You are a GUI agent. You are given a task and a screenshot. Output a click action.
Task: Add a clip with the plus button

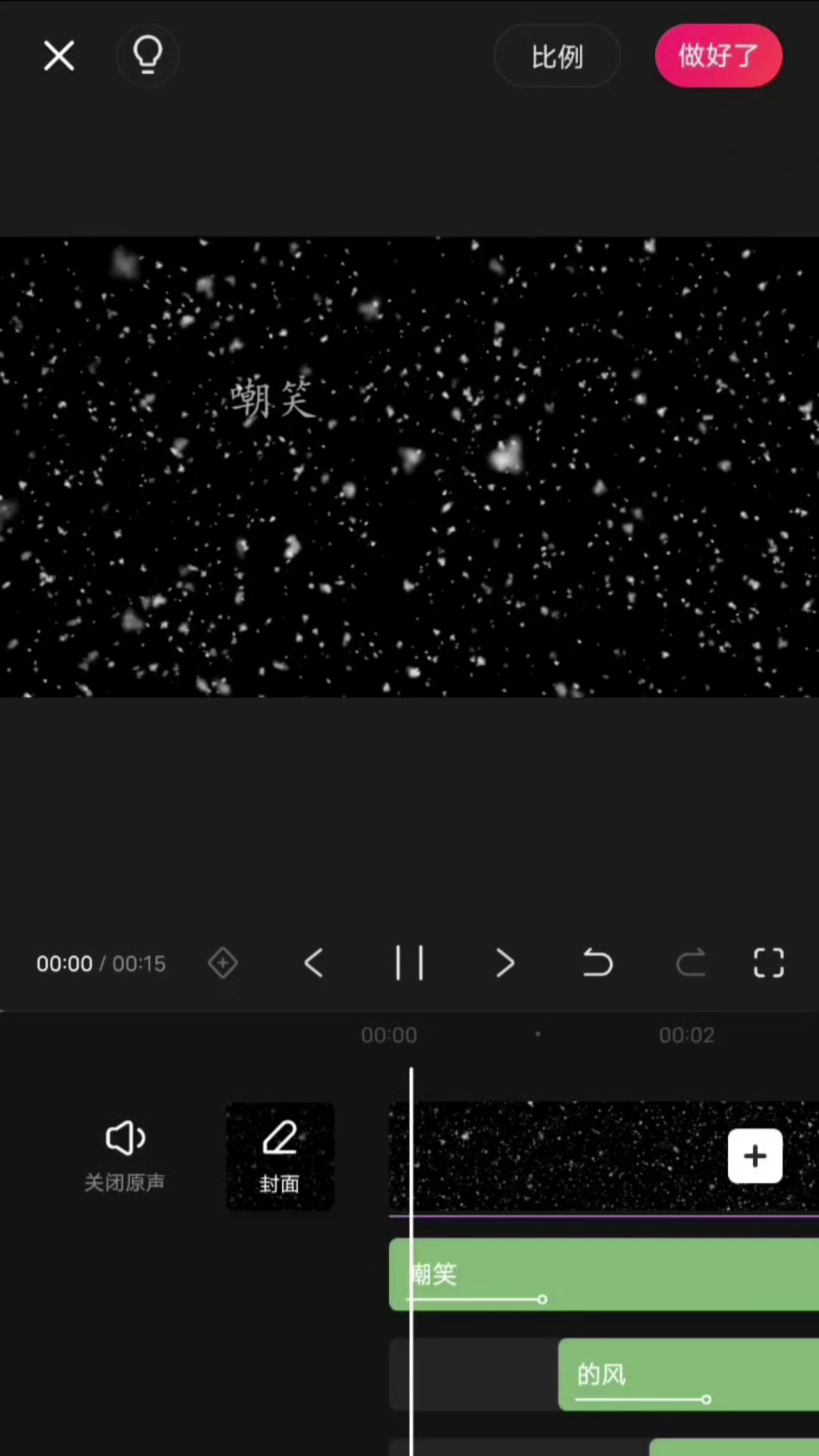coord(755,1156)
